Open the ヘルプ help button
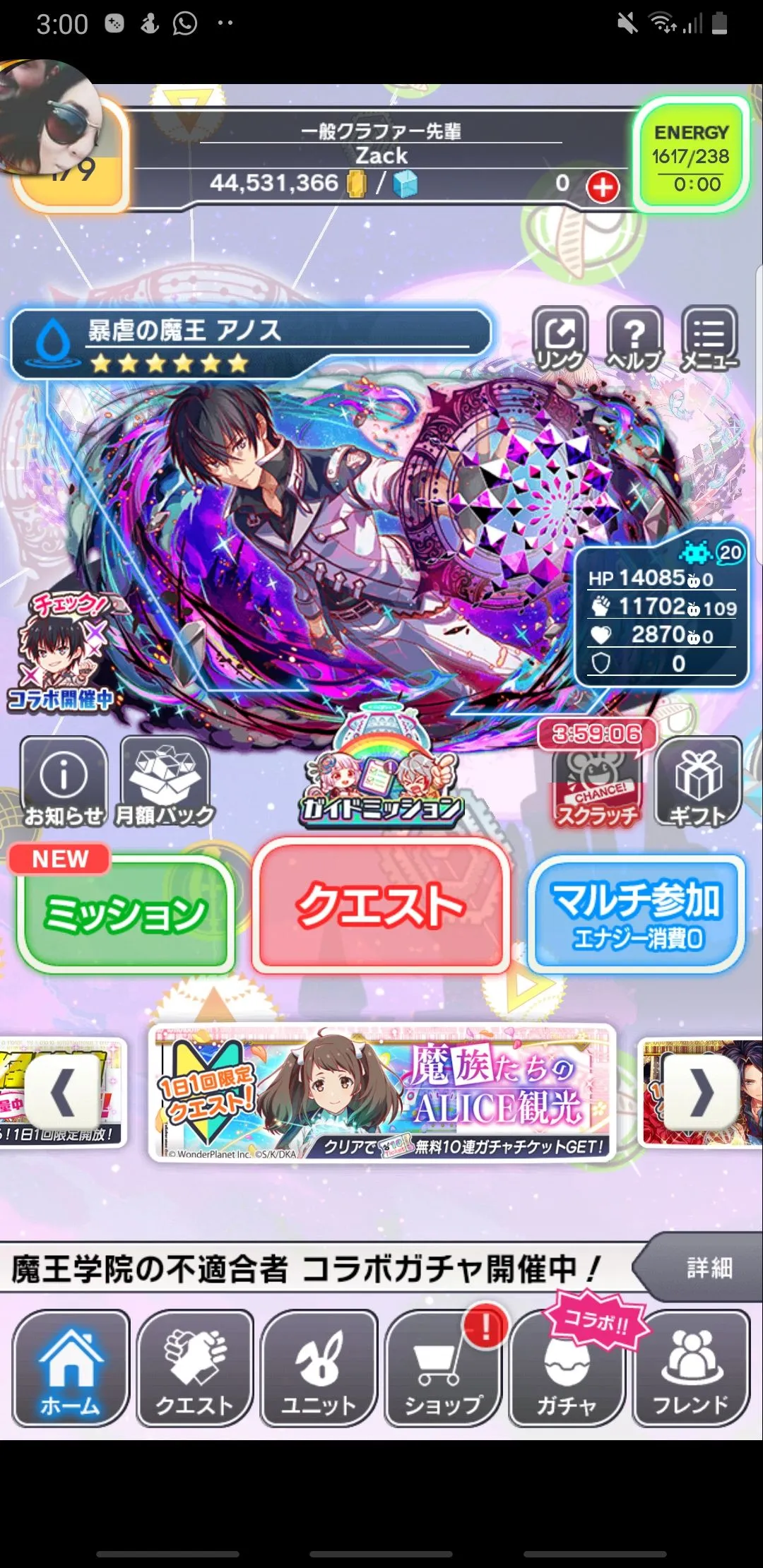Screen dimensions: 763x1568 634,338
